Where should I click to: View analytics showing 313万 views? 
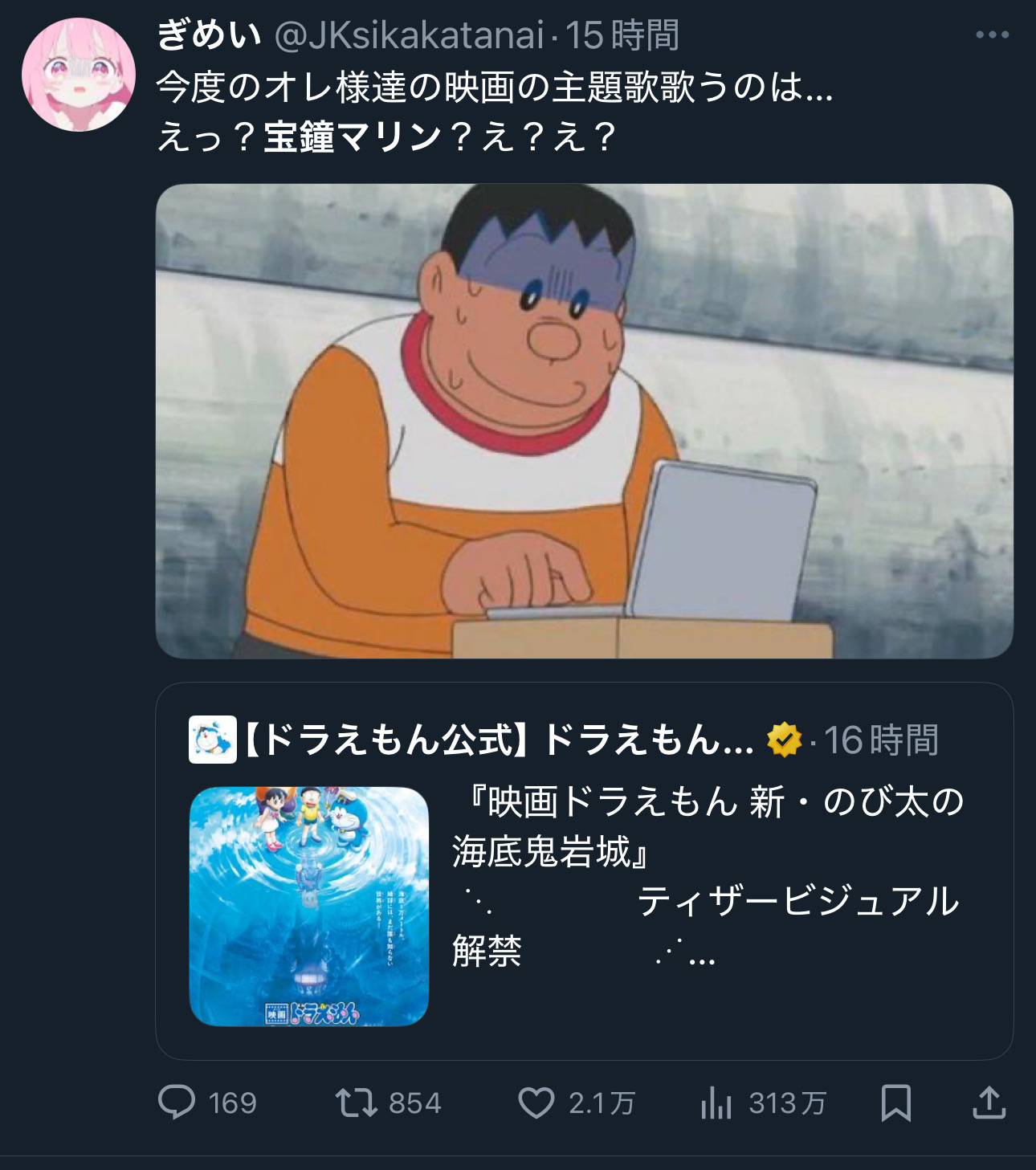point(716,1102)
